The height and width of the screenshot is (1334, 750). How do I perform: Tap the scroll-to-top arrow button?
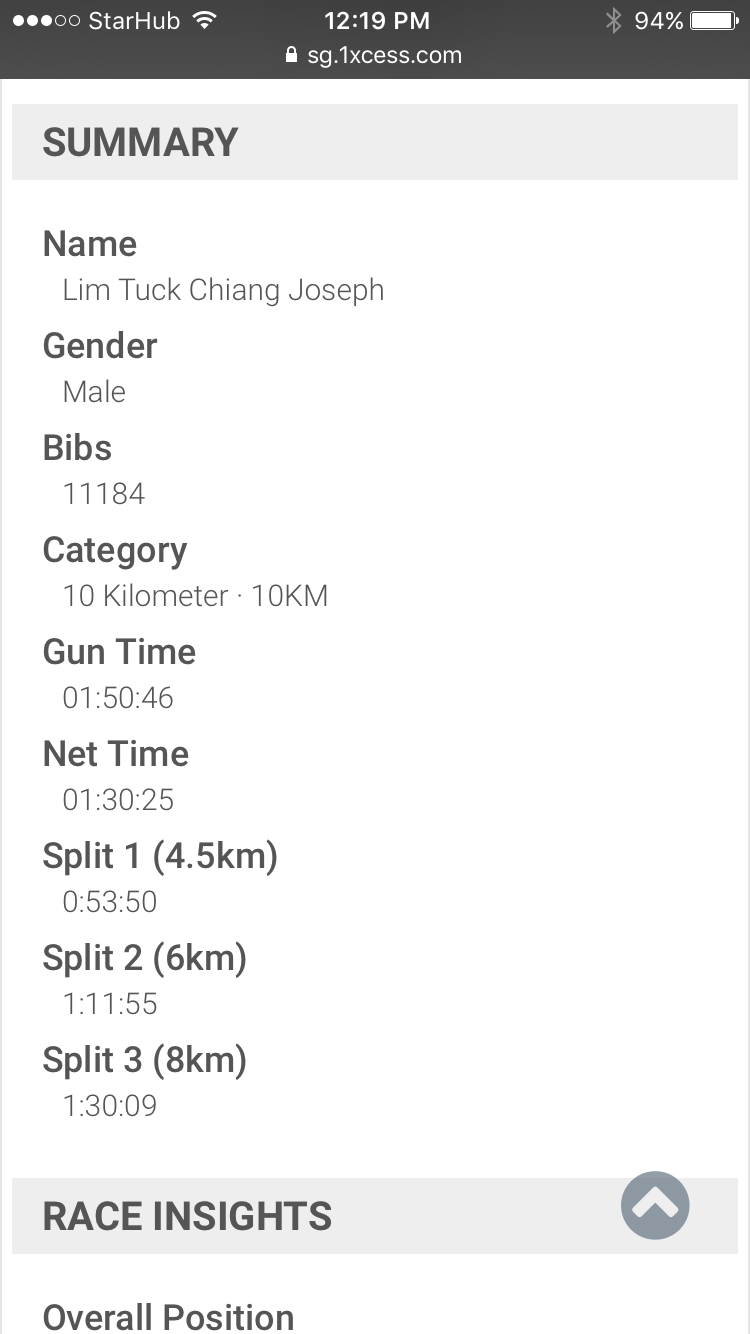pyautogui.click(x=655, y=1205)
